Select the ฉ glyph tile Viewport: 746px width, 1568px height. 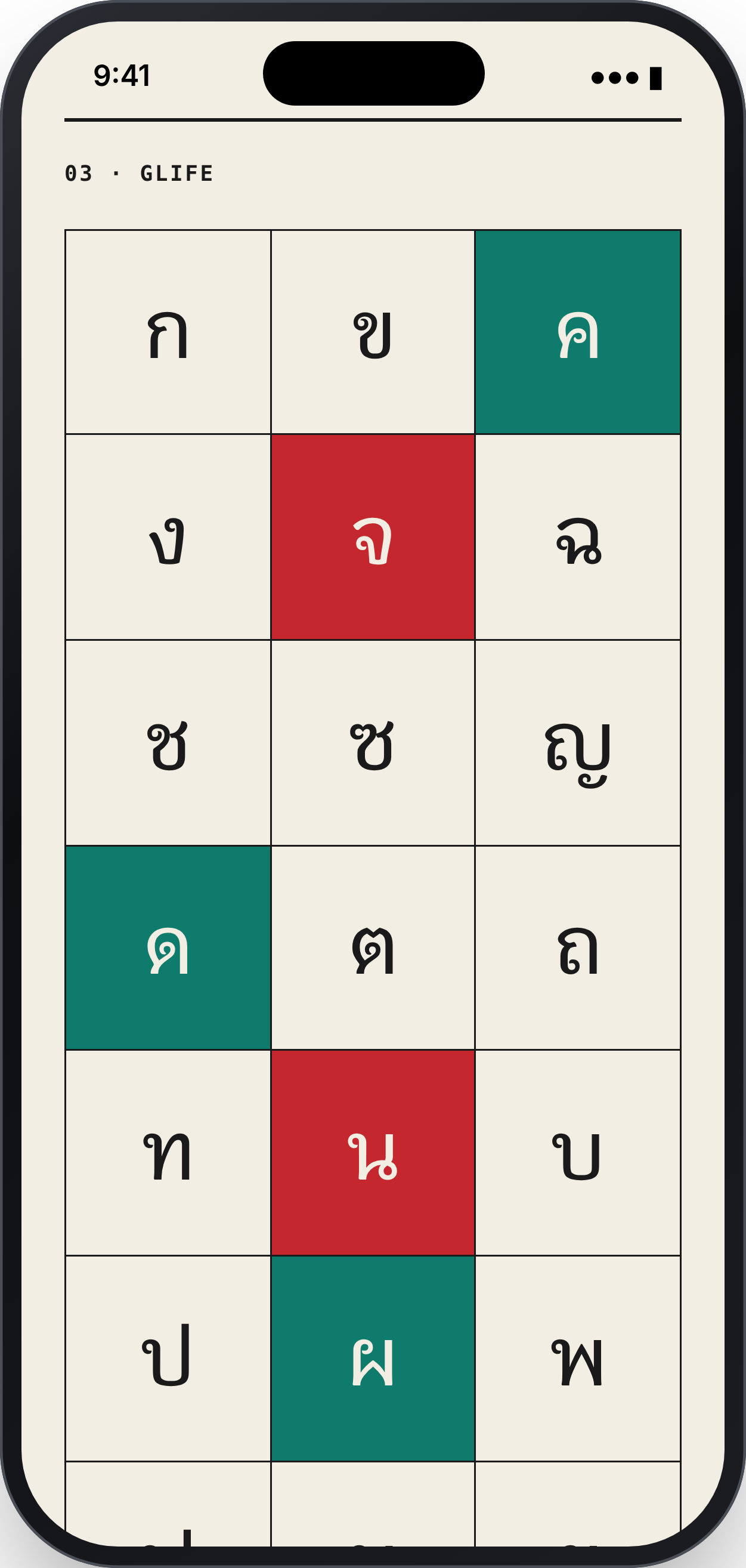tap(577, 538)
